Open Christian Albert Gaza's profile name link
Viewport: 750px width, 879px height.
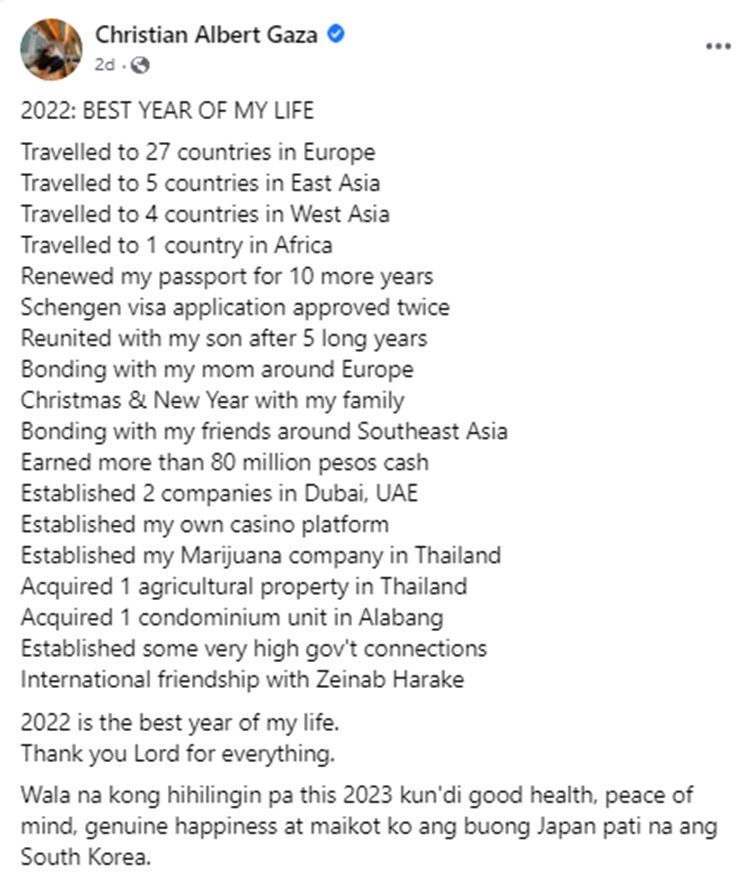[x=209, y=35]
